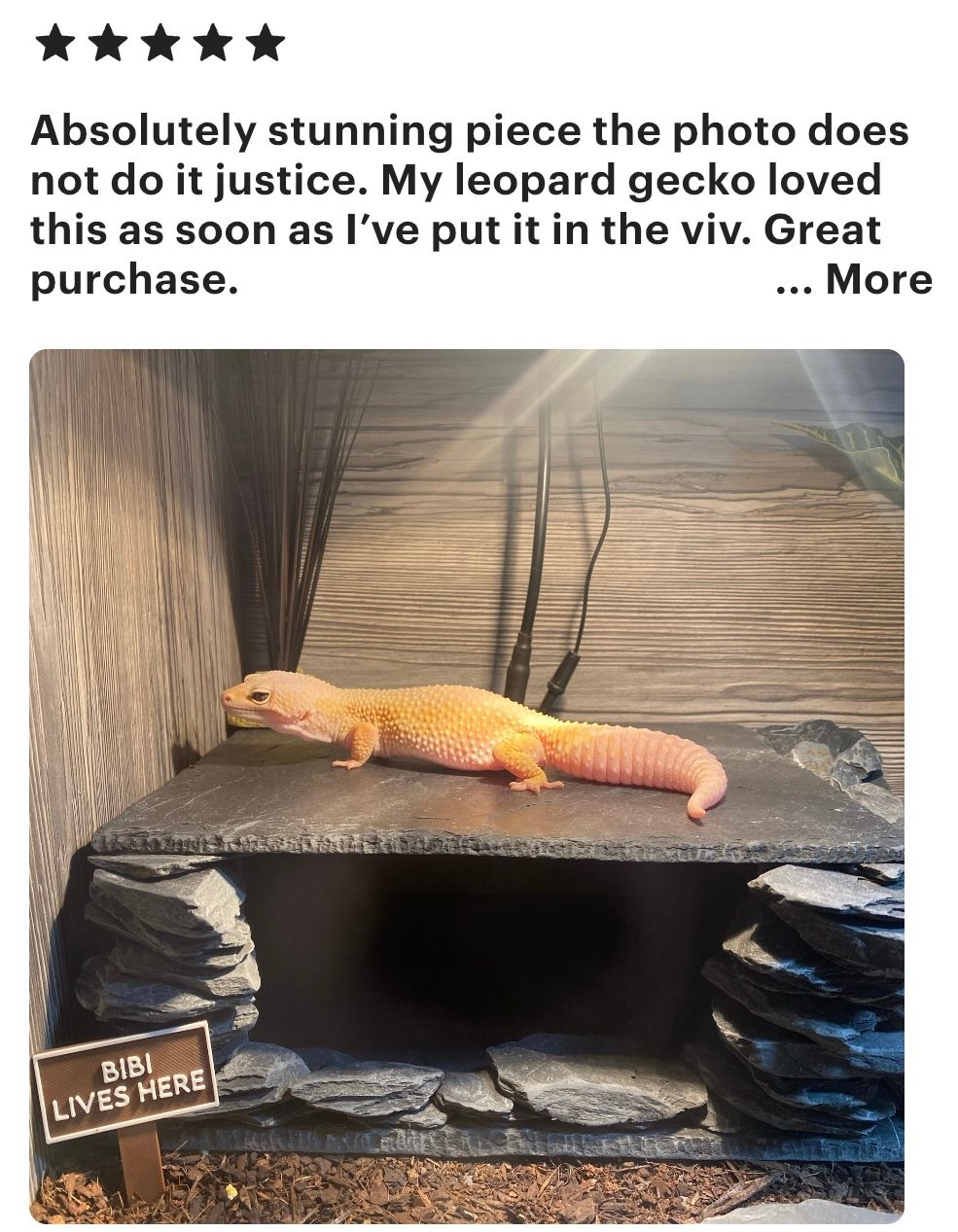This screenshot has width=958, height=1232.
Task: Open the reviewer's leopard gecko photo
Action: tap(467, 785)
